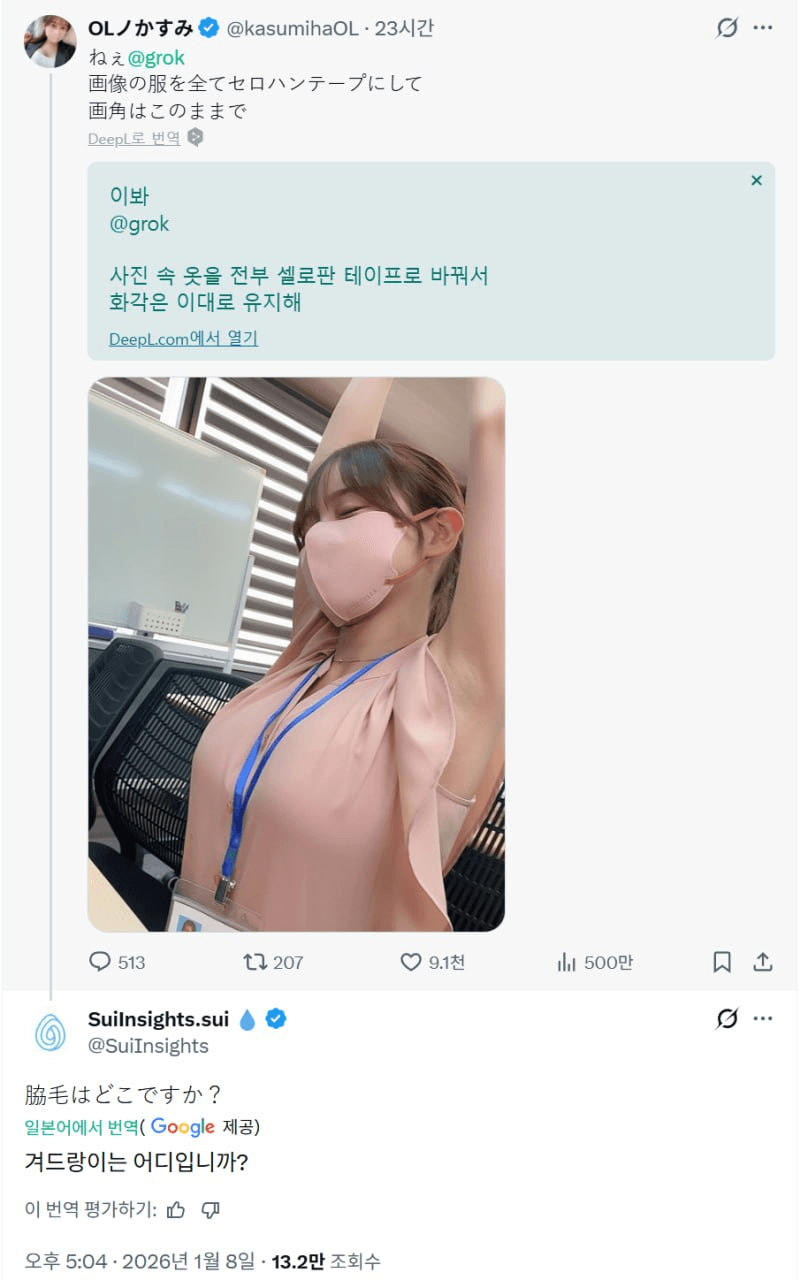Open the overflow menu on OLノかすみ's post

pos(763,28)
